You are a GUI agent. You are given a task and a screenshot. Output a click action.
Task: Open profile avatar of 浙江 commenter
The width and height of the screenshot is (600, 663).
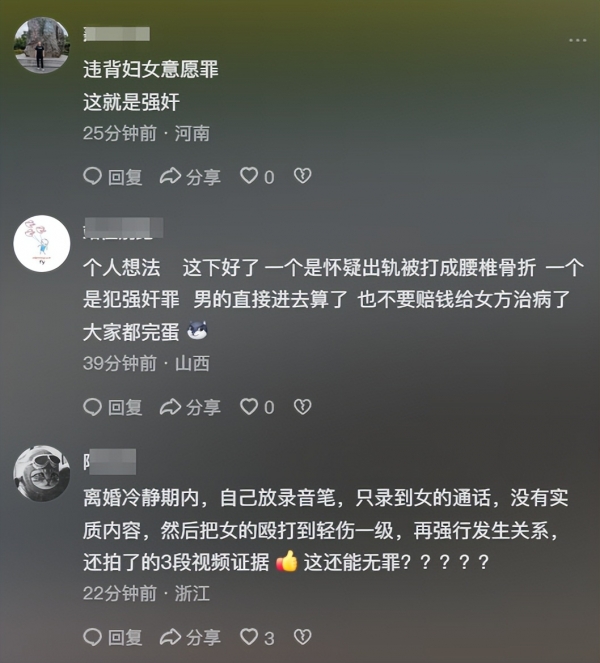tap(42, 473)
